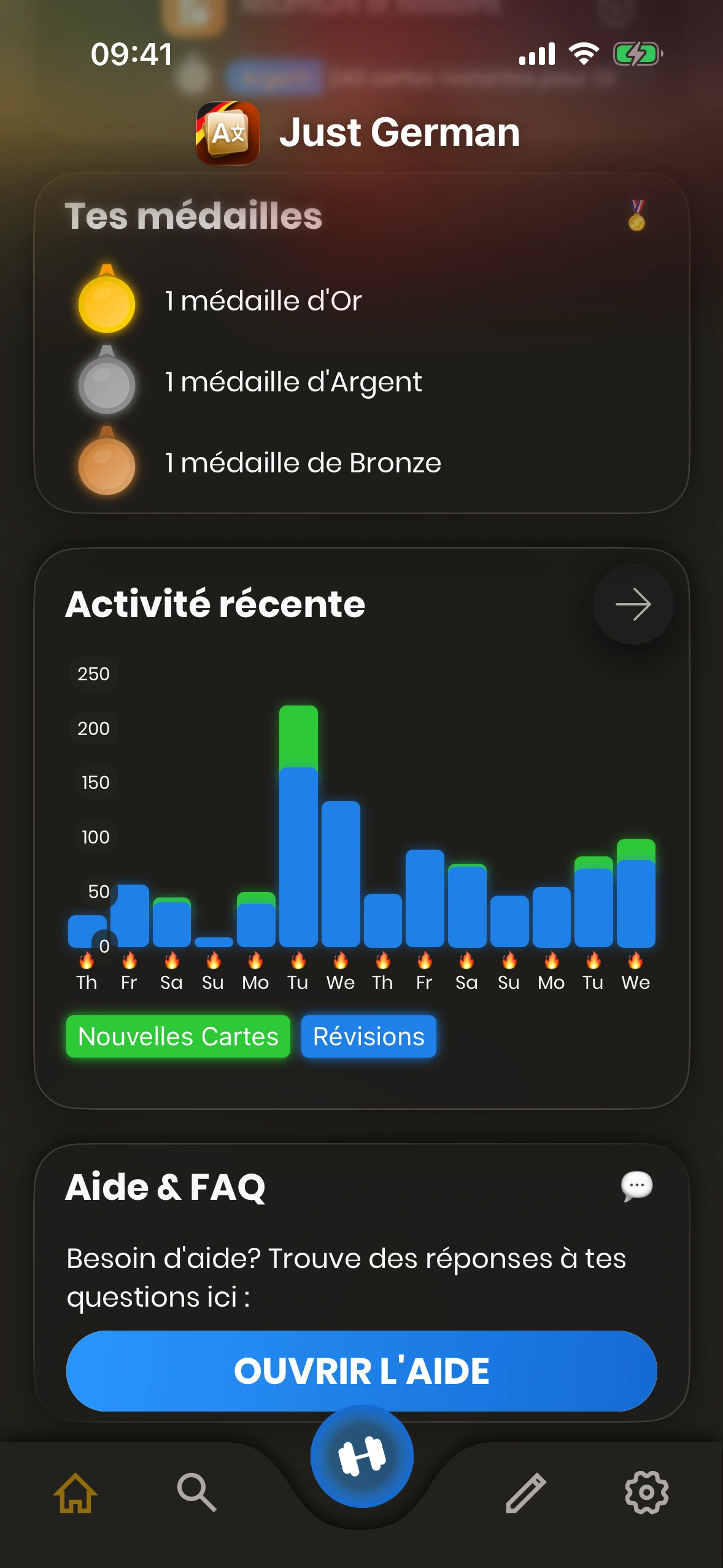
Task: Tap the OUVRIR L'AIDE button
Action: [x=361, y=1371]
